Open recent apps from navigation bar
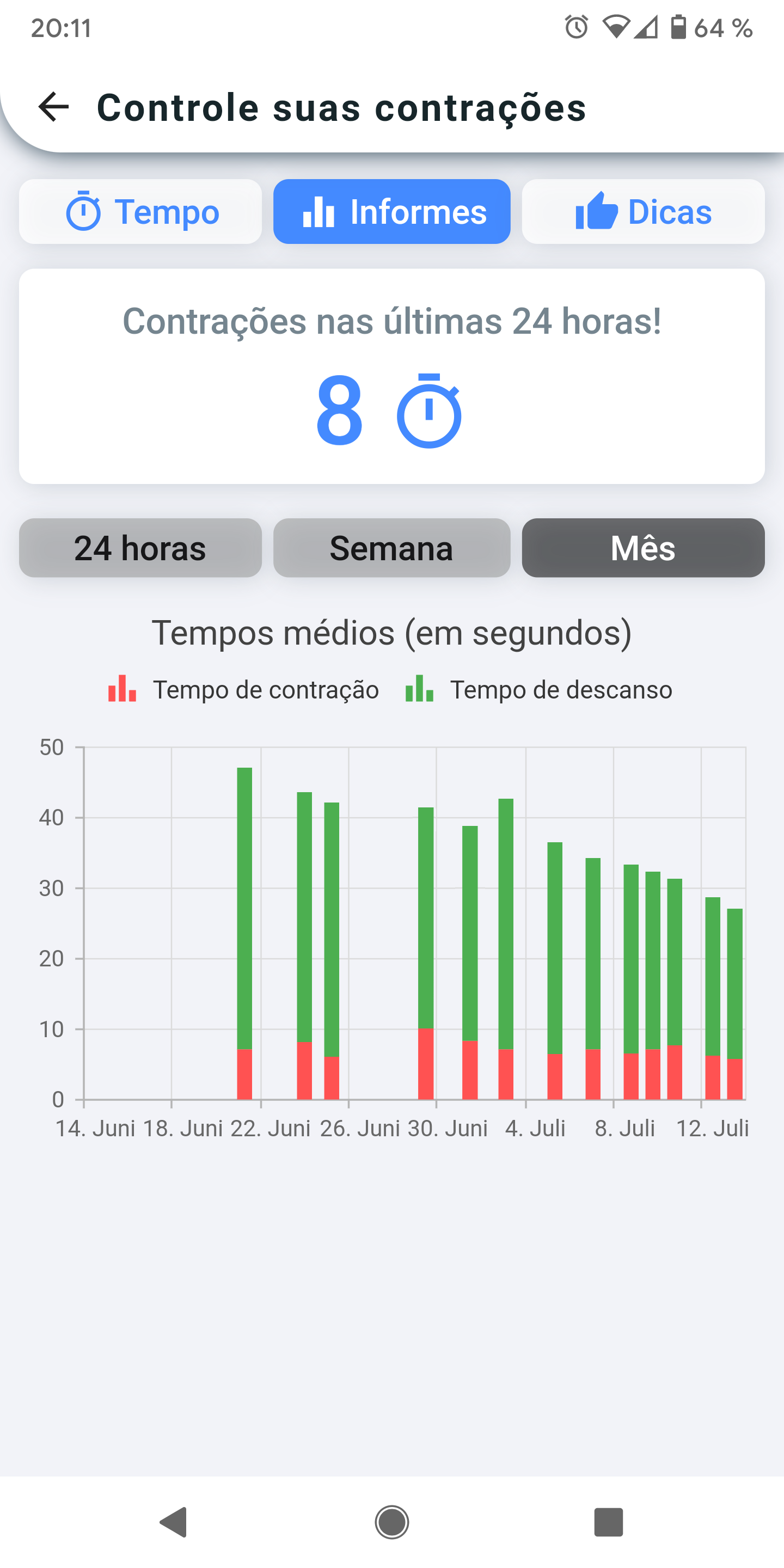Image resolution: width=784 pixels, height=1568 pixels. tap(608, 1522)
